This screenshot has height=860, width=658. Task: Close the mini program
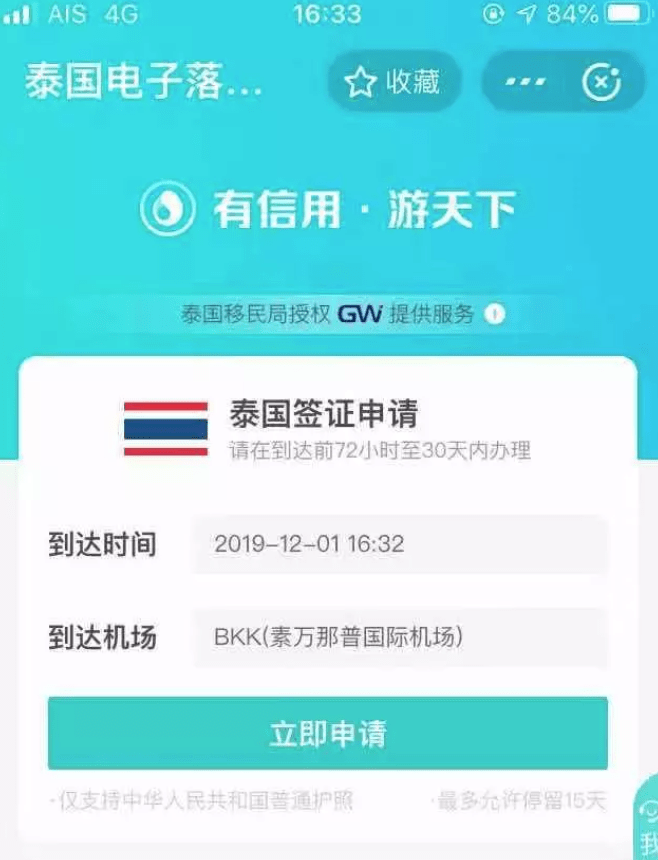pos(602,82)
